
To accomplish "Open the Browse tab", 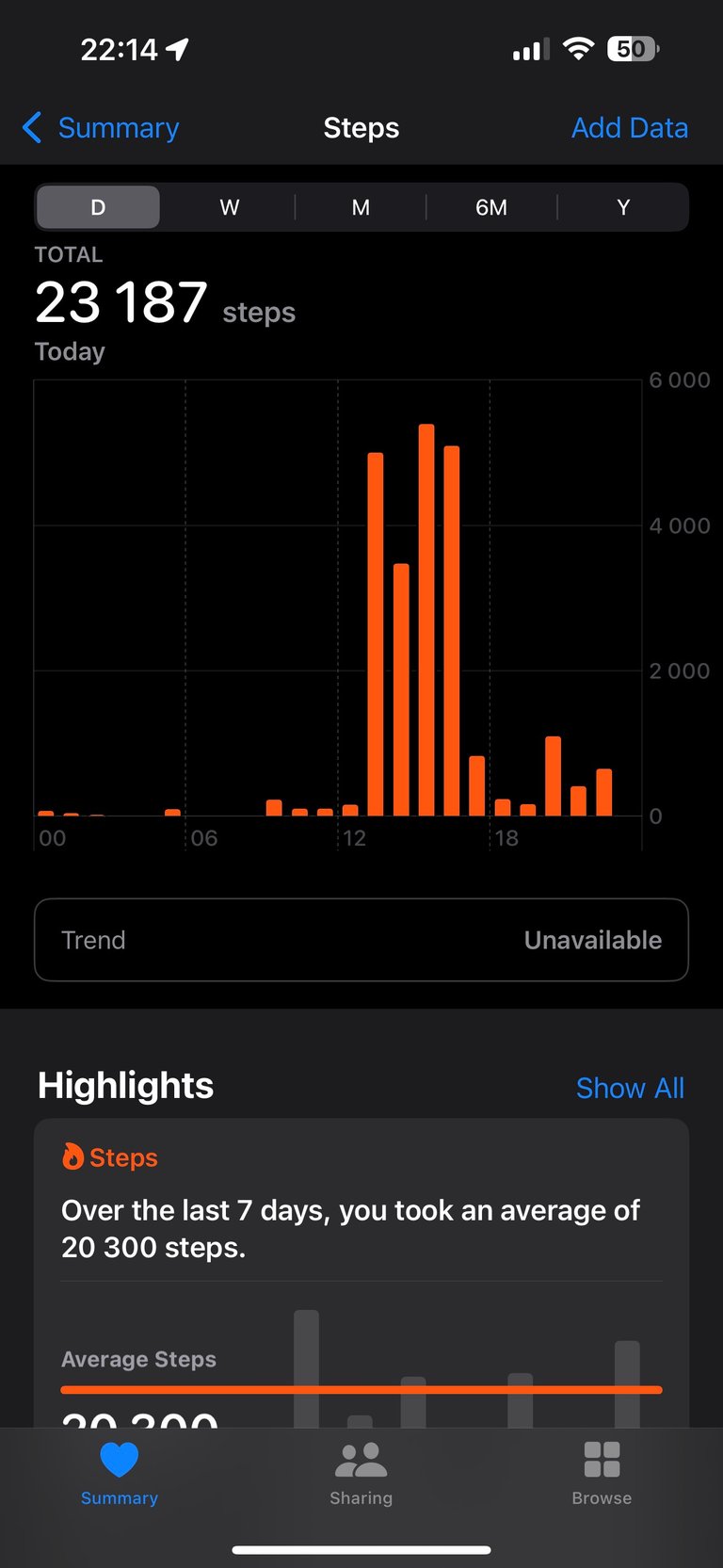I will 602,1474.
